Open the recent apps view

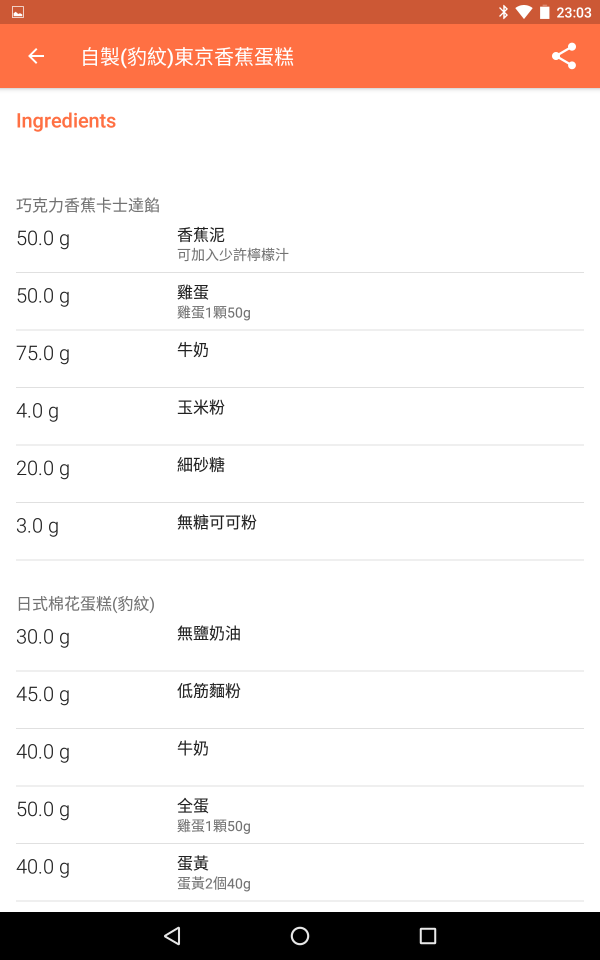428,936
